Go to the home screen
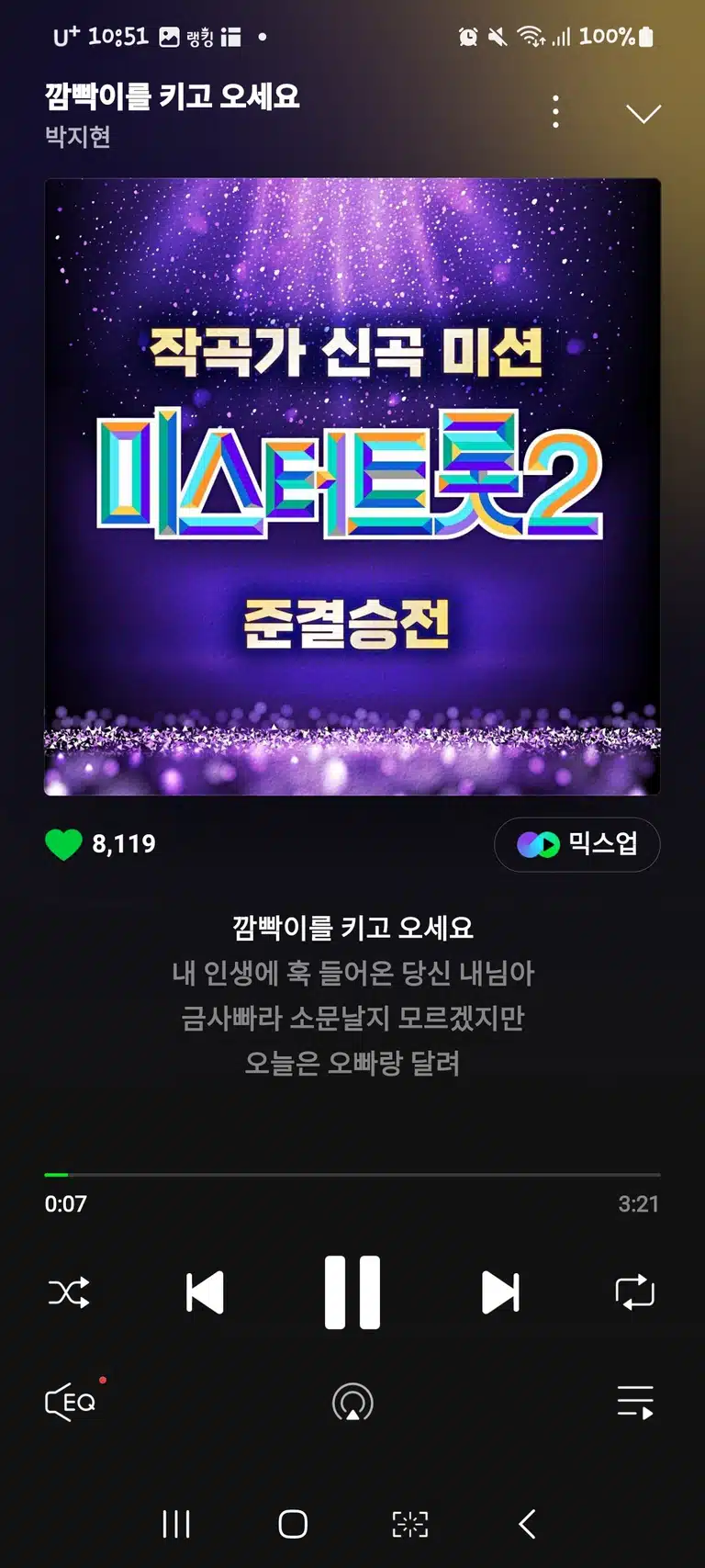Screen dimensions: 705x1568 point(293,1524)
